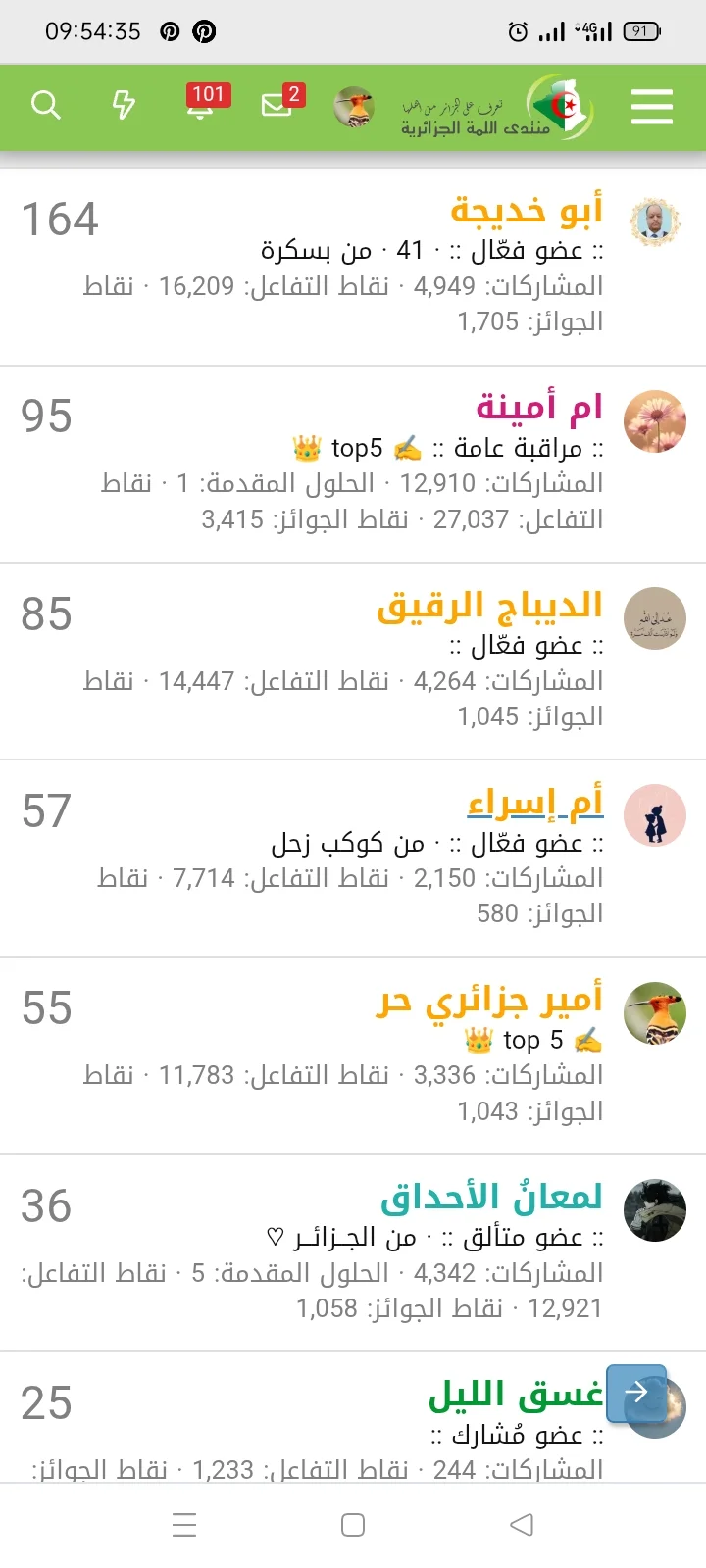Open notifications bell showing 101 alerts

tap(200, 108)
